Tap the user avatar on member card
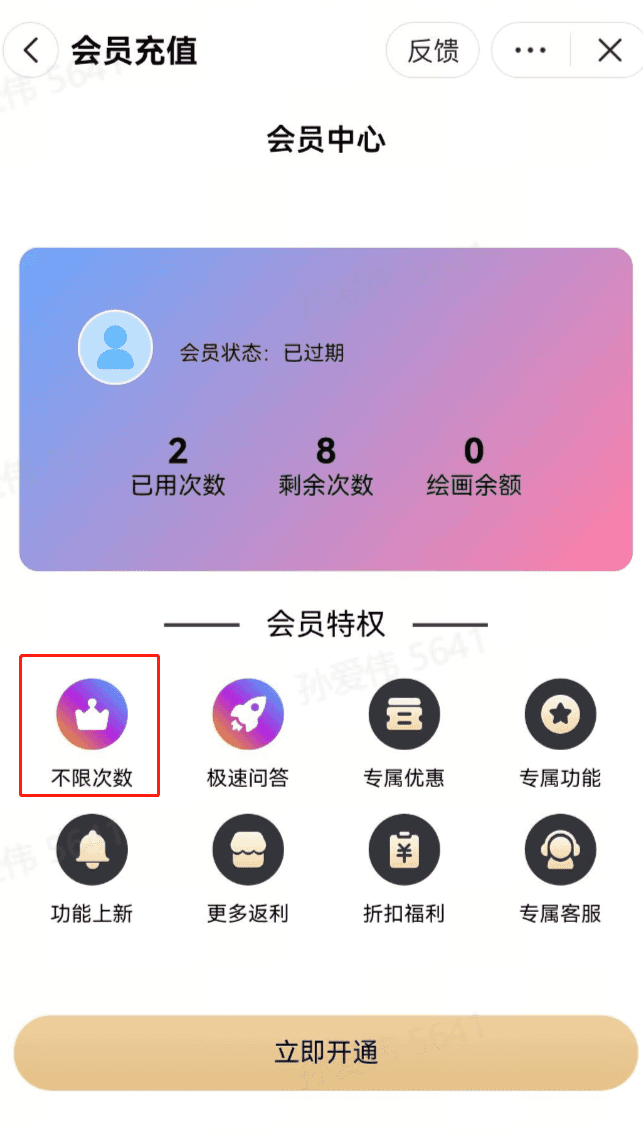 coord(116,348)
